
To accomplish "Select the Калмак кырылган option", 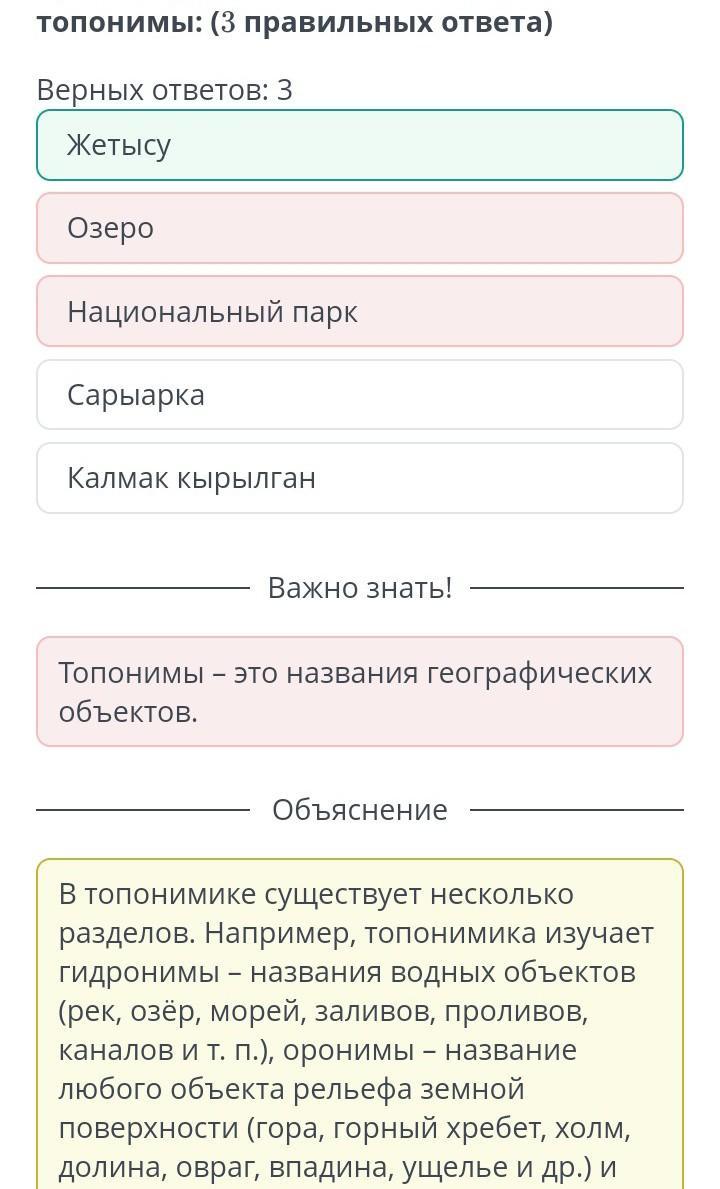I will (x=360, y=478).
